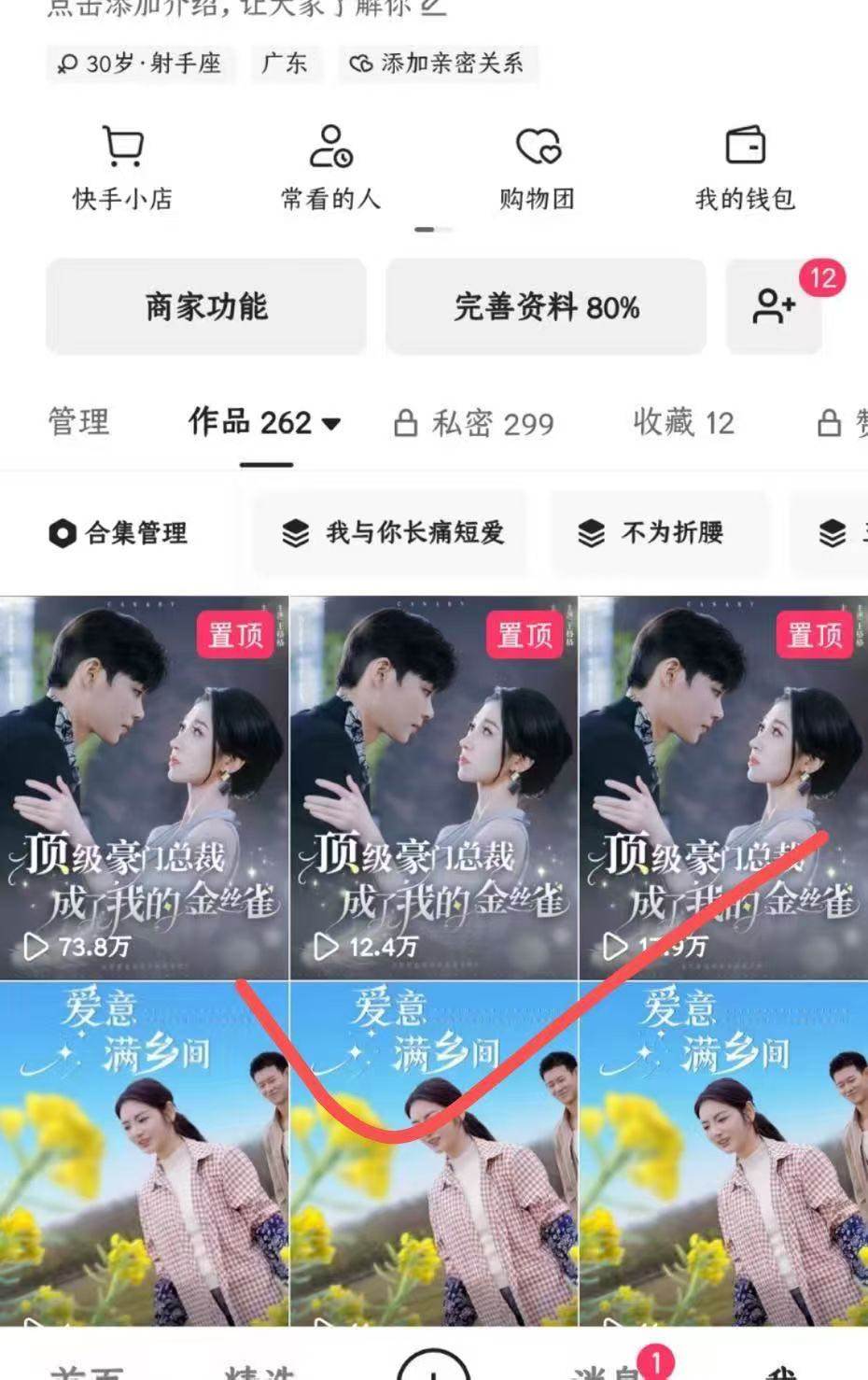Tap the 广东 location tag
The height and width of the screenshot is (1380, 868).
284,63
